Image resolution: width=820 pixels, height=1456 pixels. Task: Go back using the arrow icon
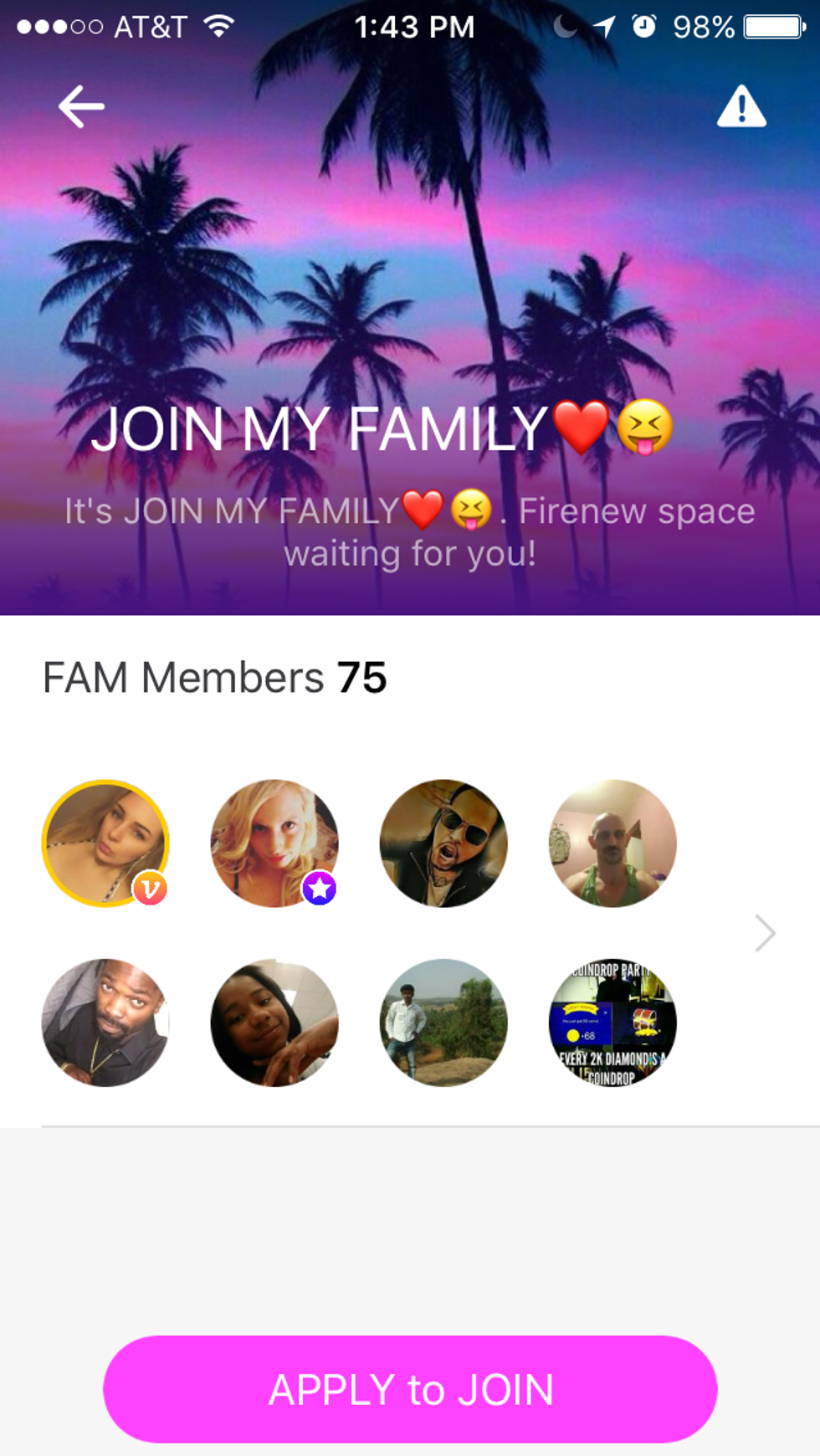(81, 107)
